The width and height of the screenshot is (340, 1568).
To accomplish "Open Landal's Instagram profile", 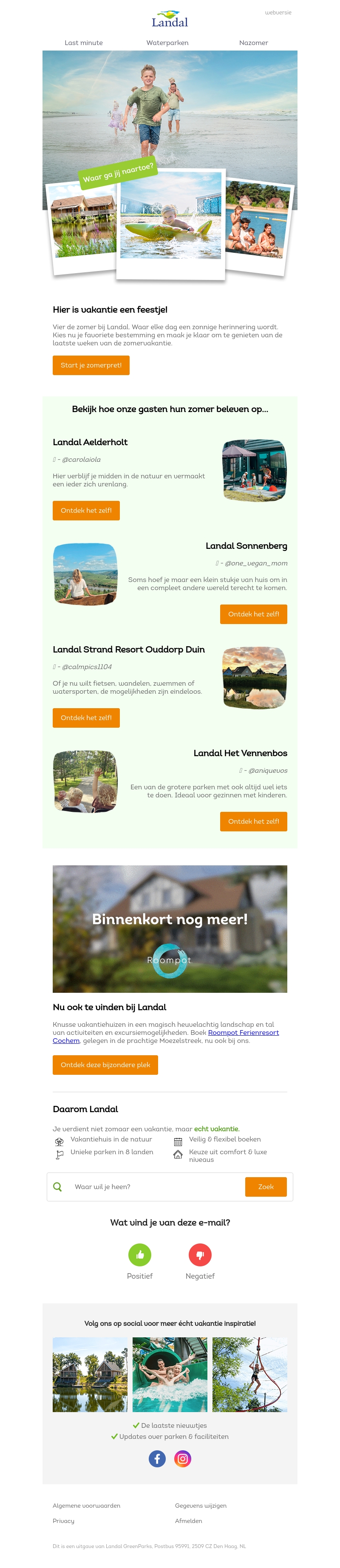I will (183, 1458).
